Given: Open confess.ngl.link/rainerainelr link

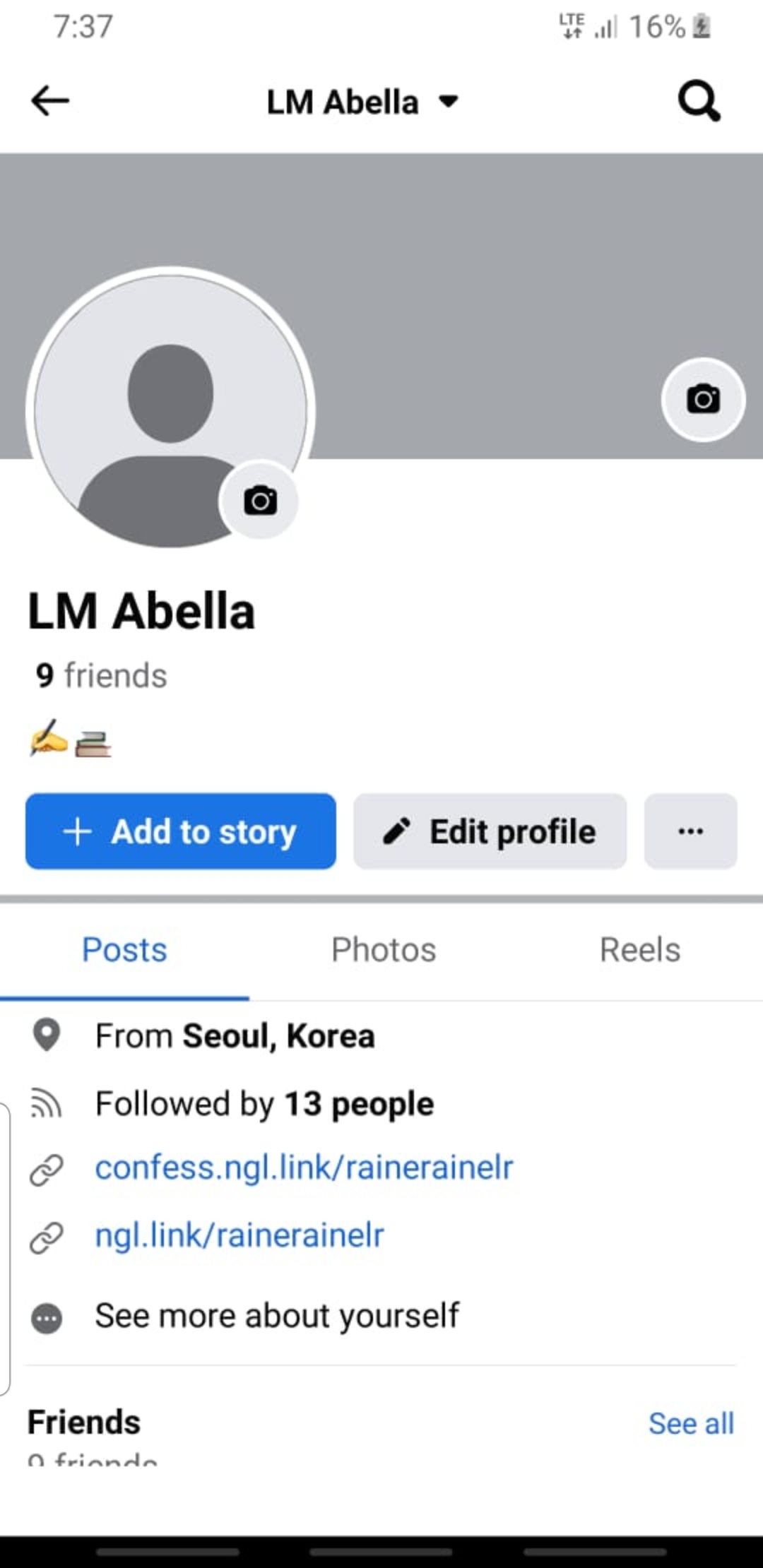Looking at the screenshot, I should (x=304, y=1168).
